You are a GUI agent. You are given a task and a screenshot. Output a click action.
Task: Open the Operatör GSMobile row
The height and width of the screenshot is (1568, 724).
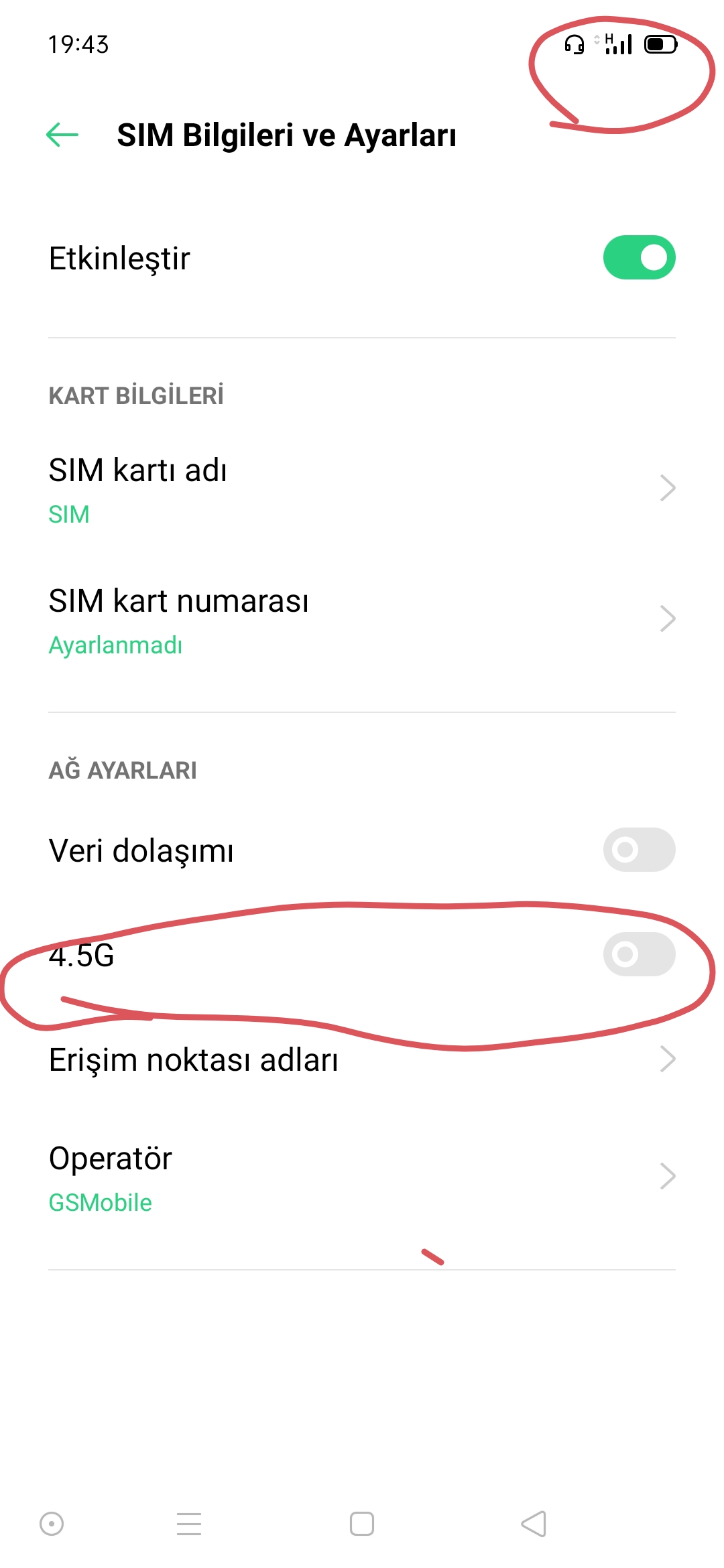coord(362,1177)
